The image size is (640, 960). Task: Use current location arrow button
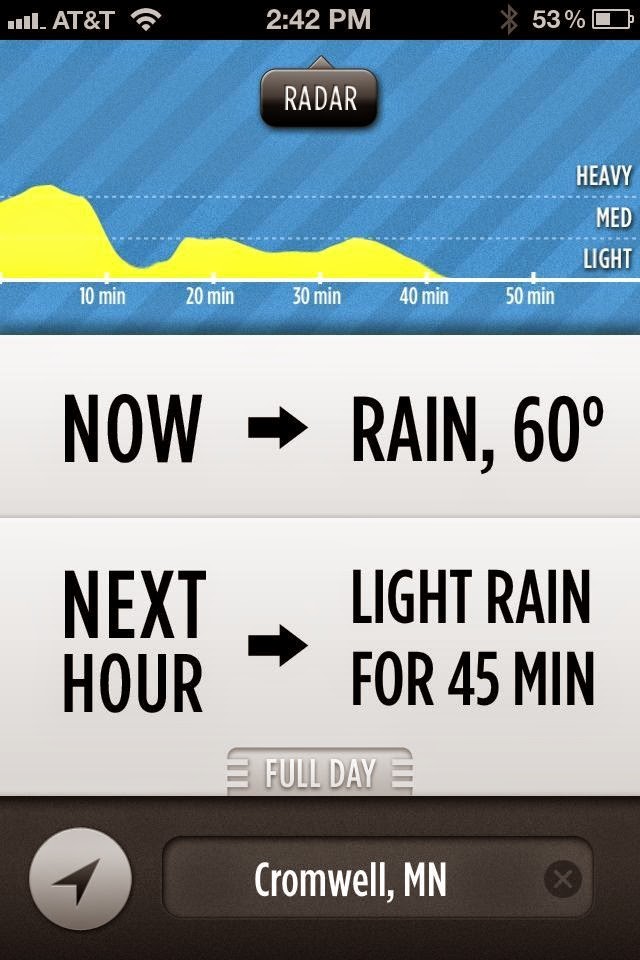pos(80,879)
